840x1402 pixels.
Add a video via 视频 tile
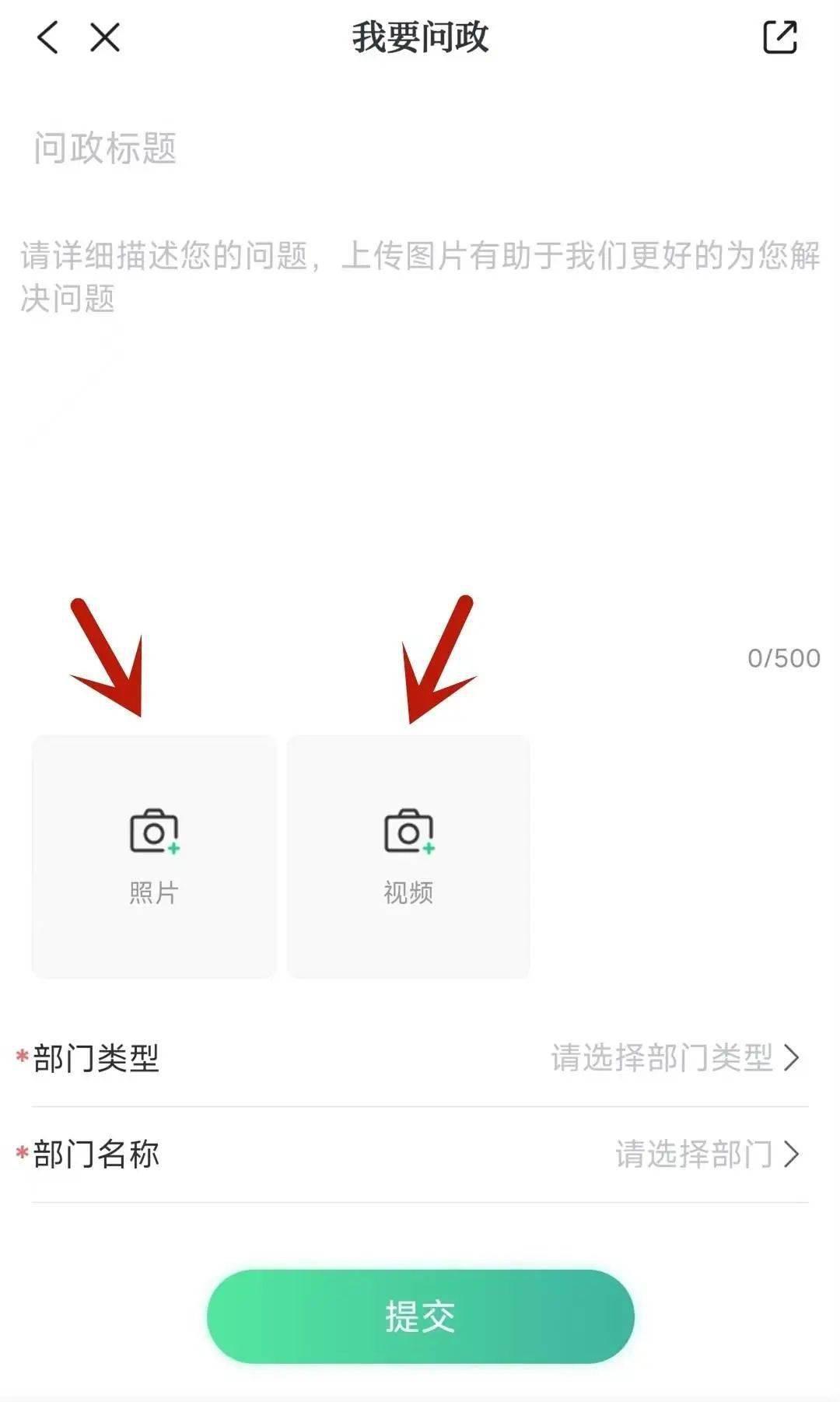click(x=408, y=856)
